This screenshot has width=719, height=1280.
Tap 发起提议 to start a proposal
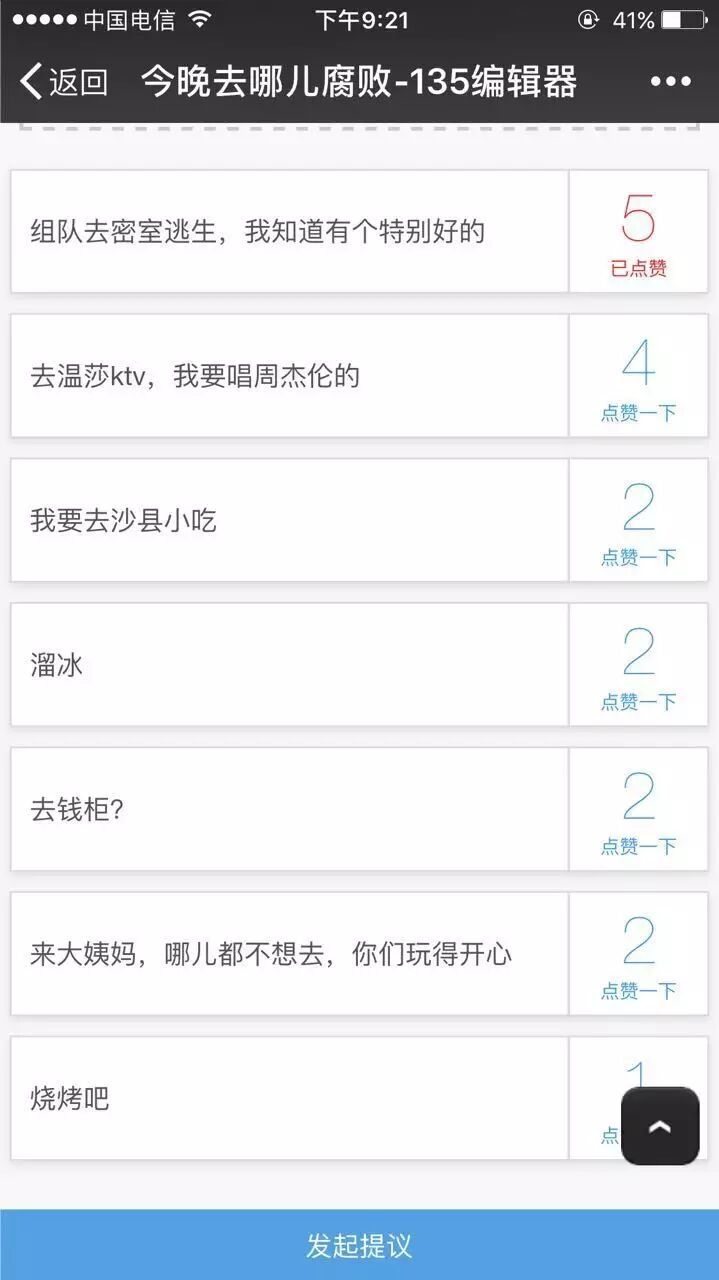coord(359,1246)
